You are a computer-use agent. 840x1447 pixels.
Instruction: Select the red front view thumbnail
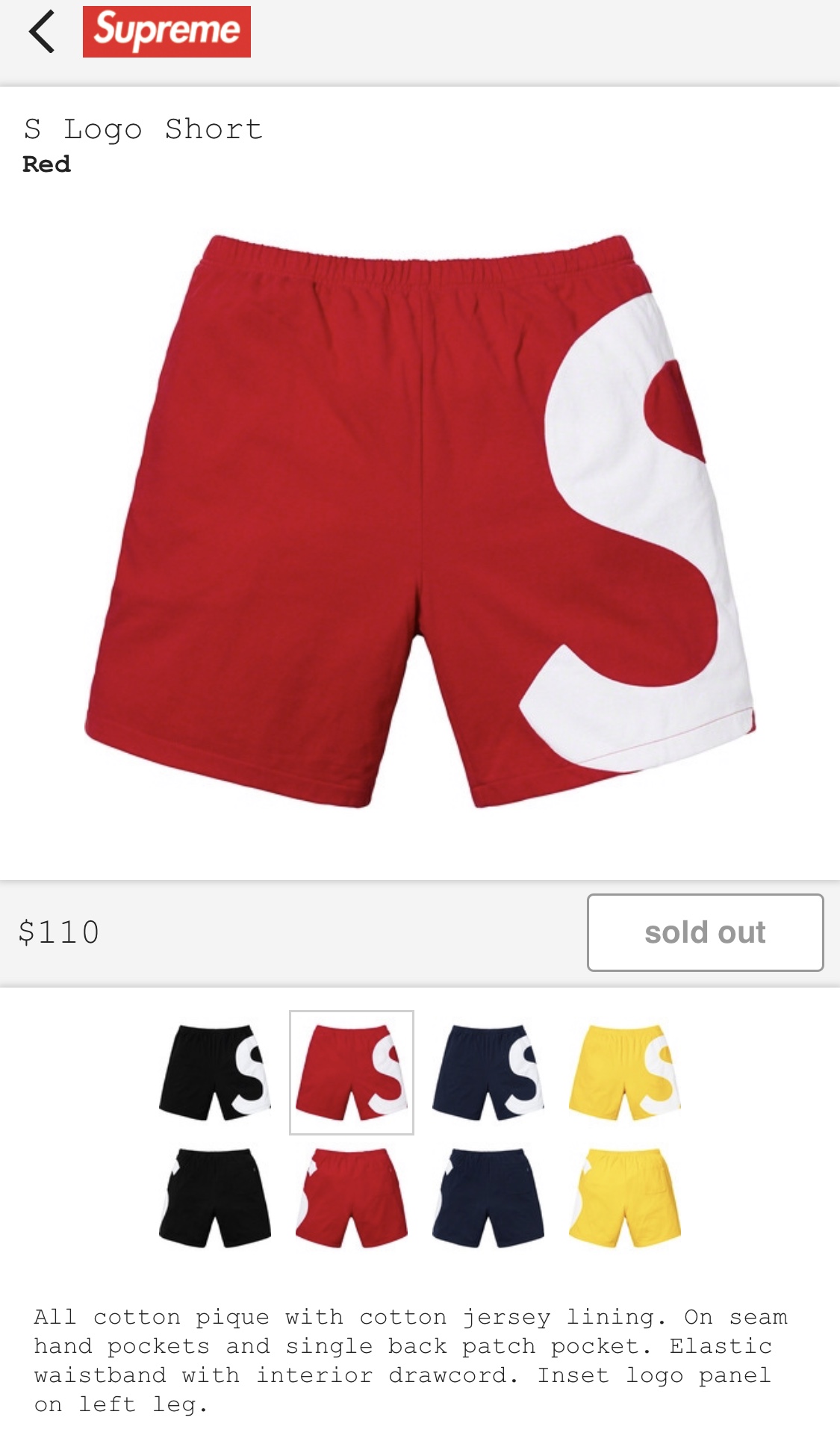coord(352,1073)
